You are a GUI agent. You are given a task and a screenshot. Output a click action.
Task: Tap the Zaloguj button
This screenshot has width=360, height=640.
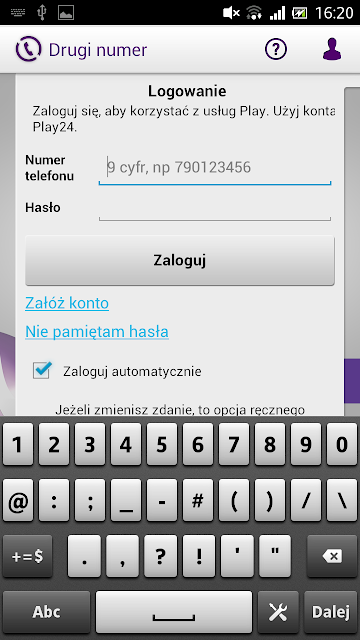180,260
